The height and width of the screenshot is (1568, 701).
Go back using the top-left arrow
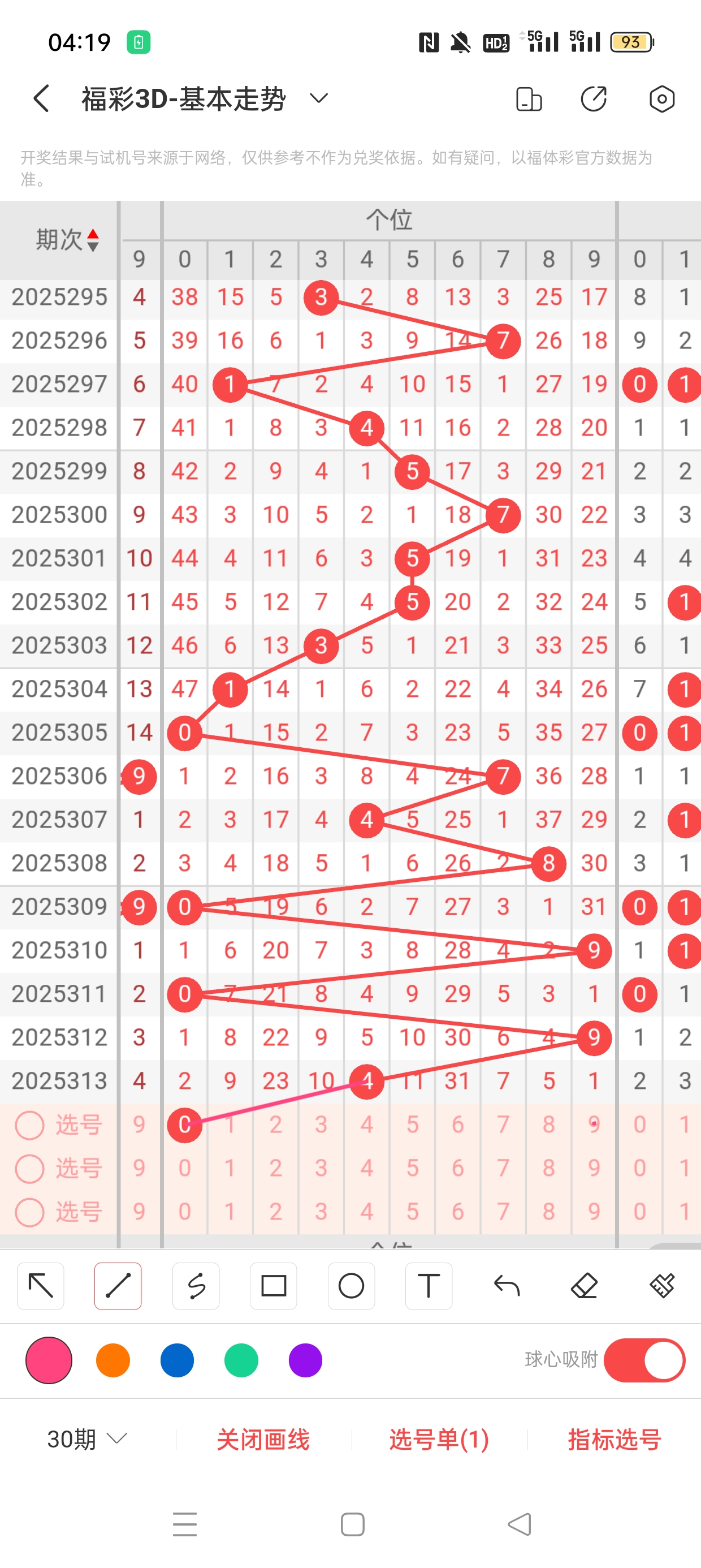point(41,98)
